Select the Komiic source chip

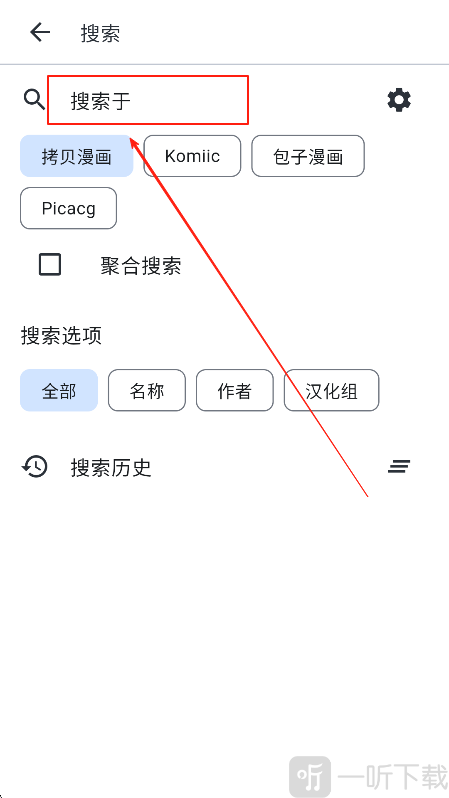(x=192, y=156)
